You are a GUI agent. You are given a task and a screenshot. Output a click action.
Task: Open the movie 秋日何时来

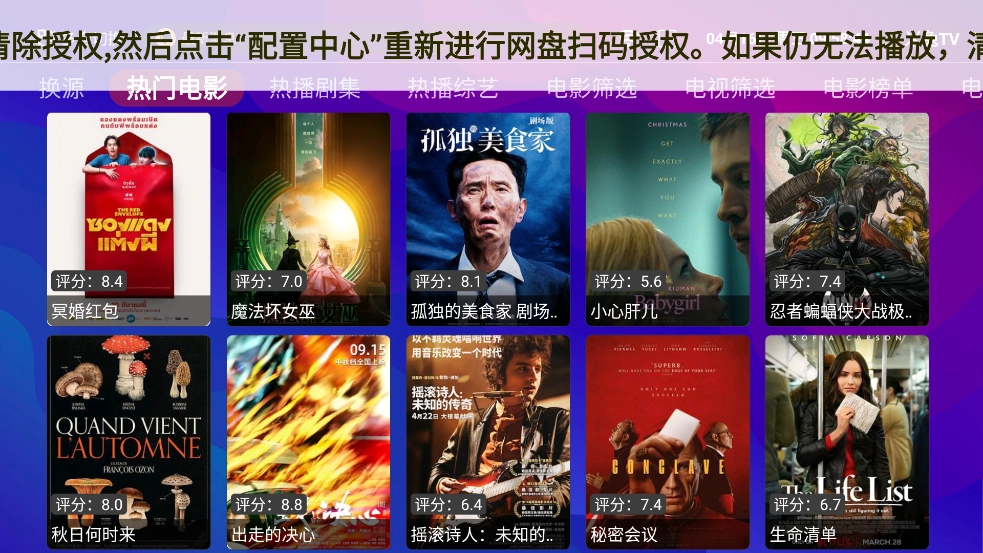pyautogui.click(x=129, y=441)
